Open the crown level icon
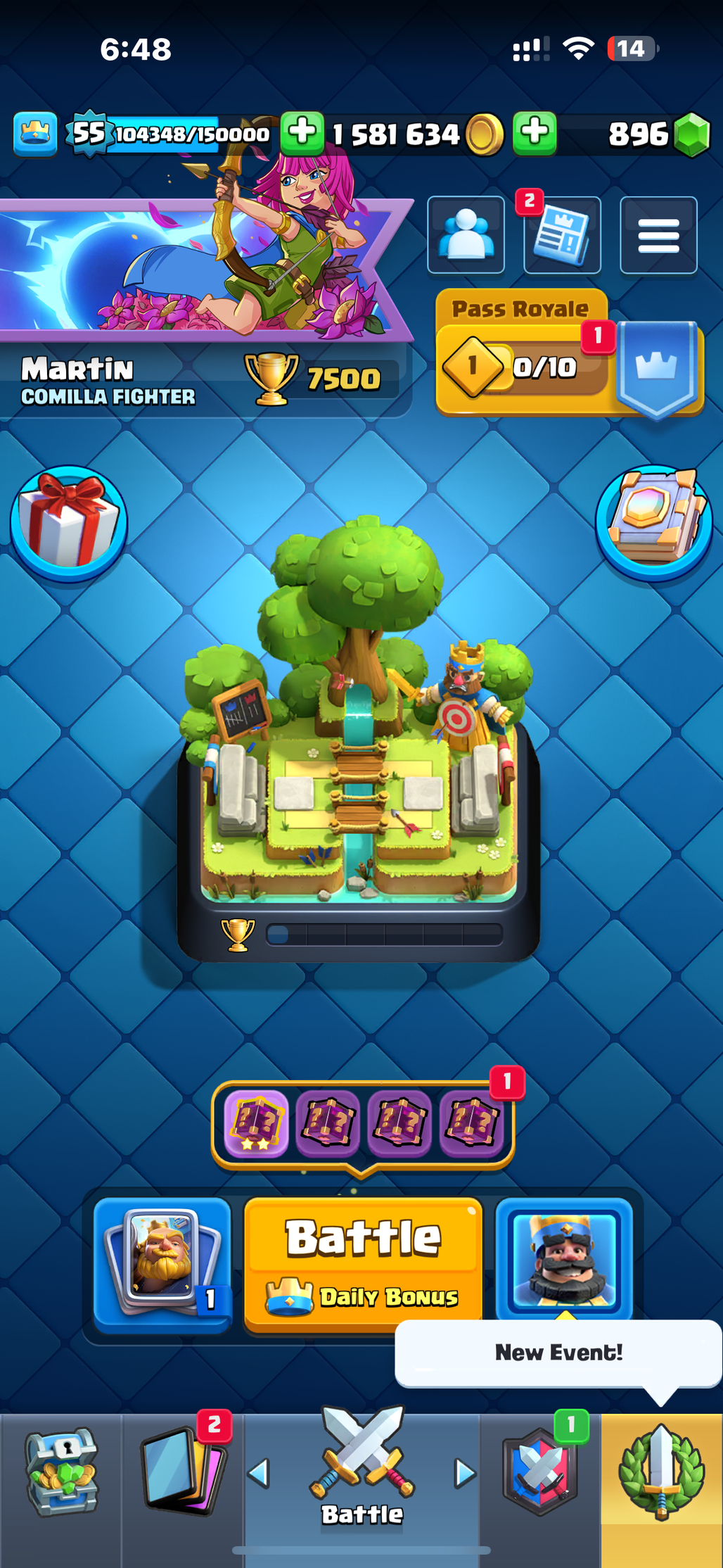 (x=34, y=133)
